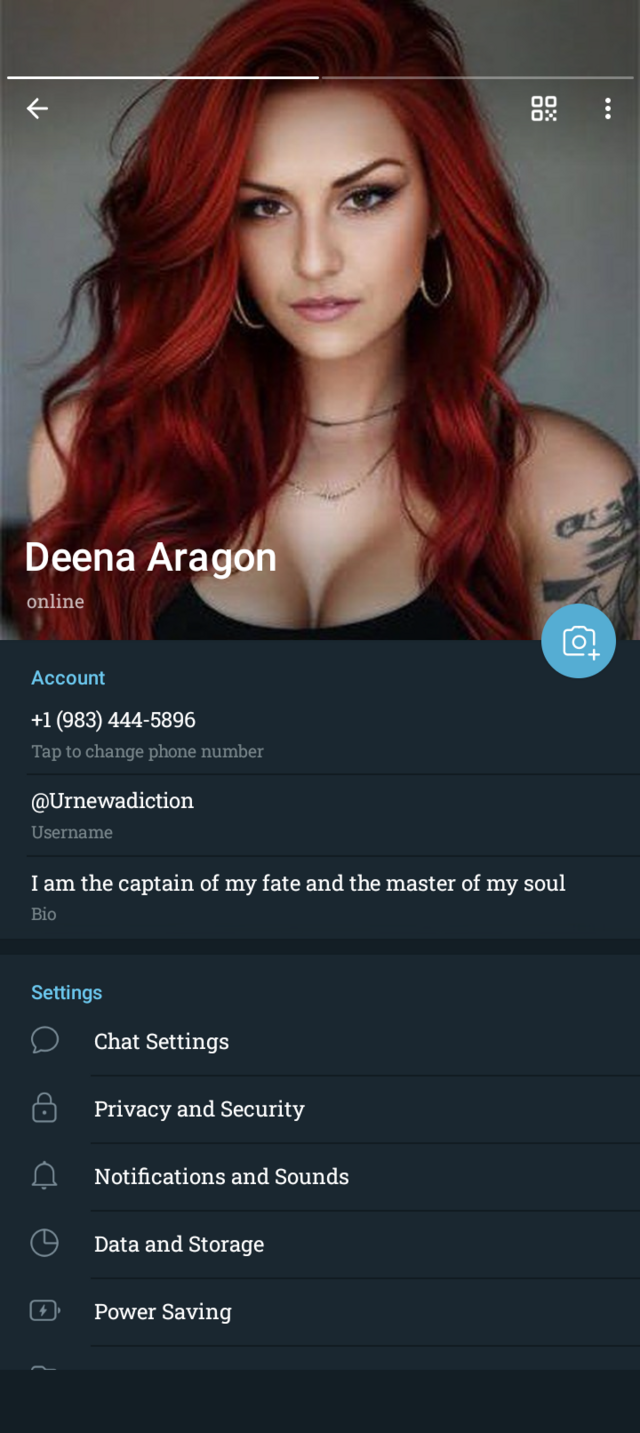Open the three-dot overflow menu
640x1433 pixels.
click(607, 109)
